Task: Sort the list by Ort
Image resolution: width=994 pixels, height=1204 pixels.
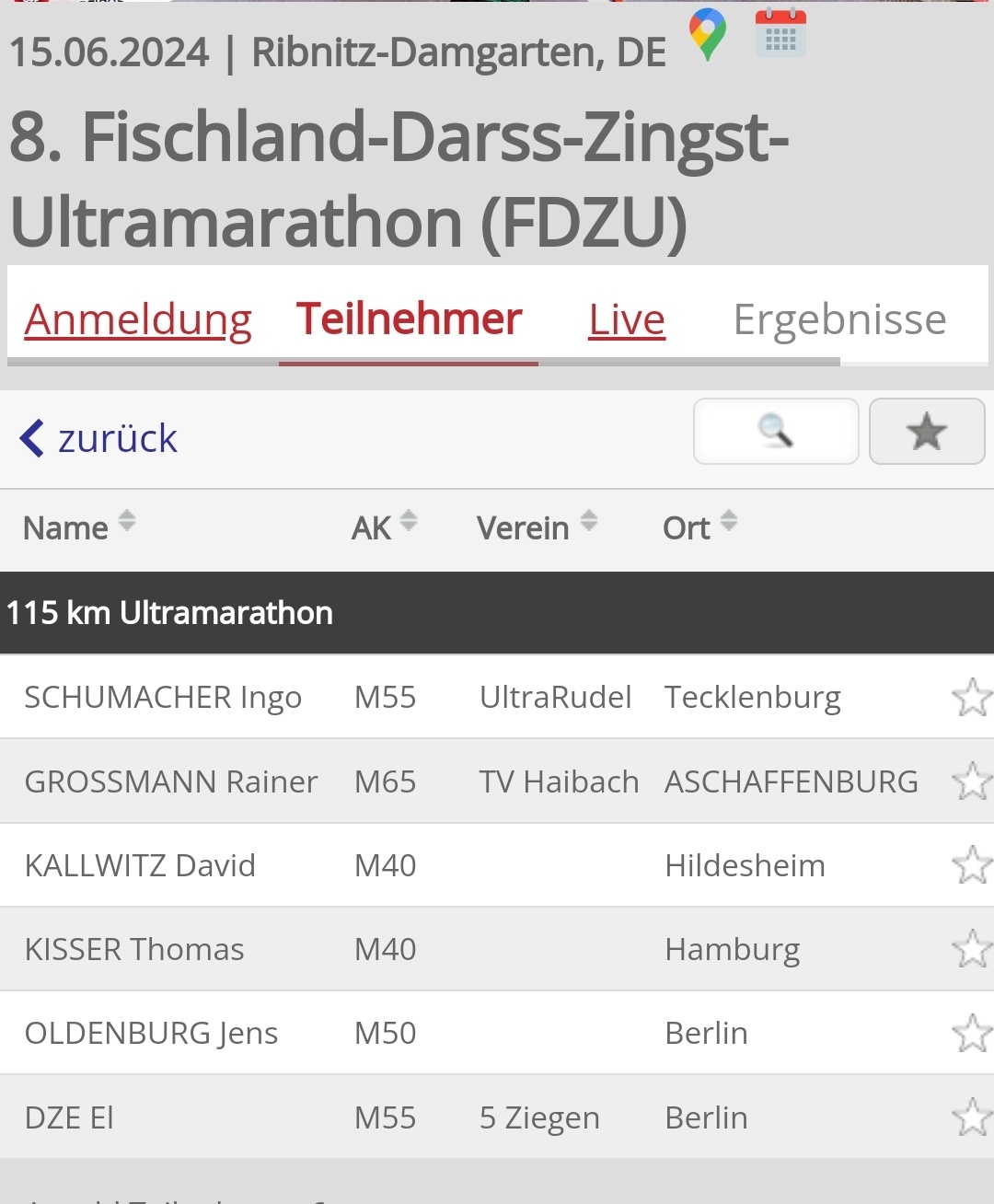Action: 699,527
